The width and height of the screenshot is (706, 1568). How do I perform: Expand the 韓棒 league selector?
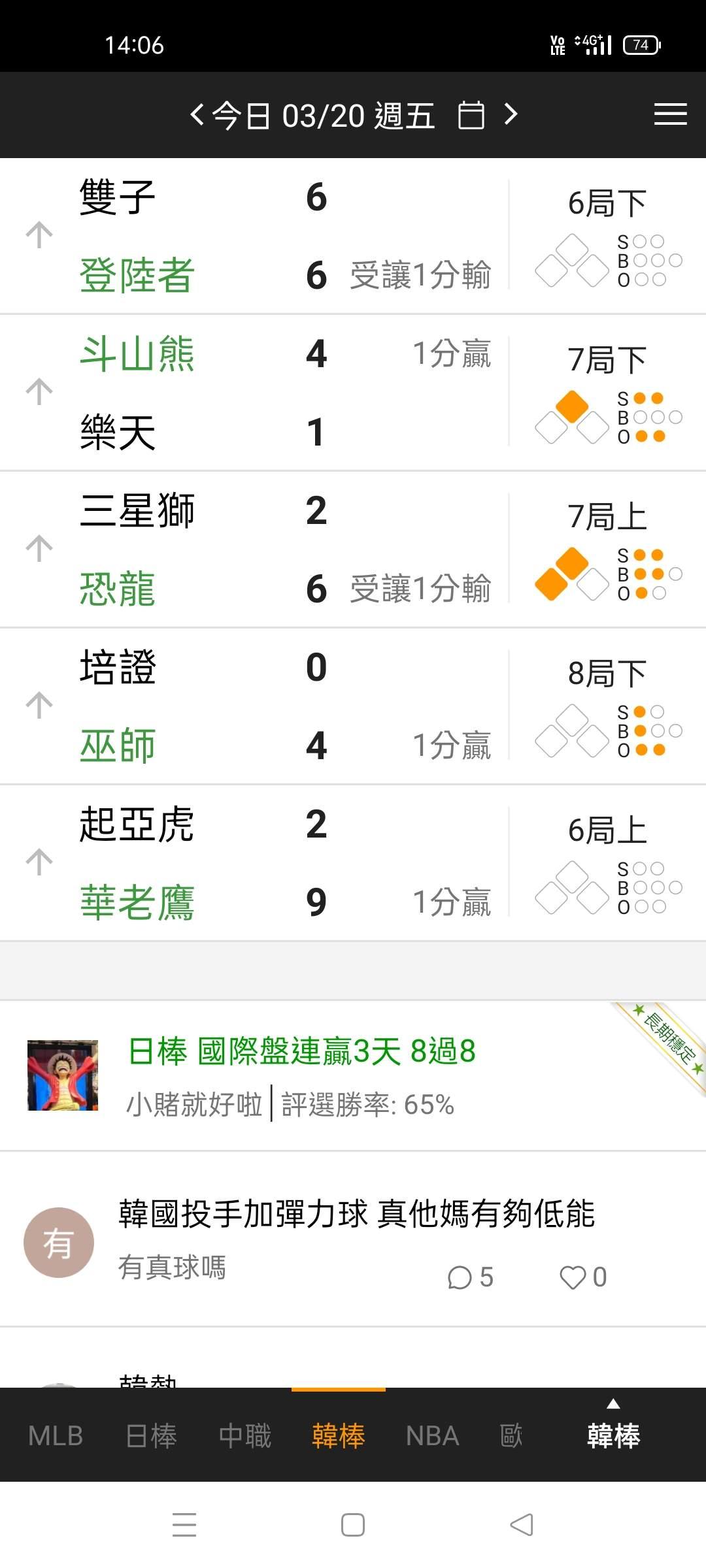tap(613, 1428)
